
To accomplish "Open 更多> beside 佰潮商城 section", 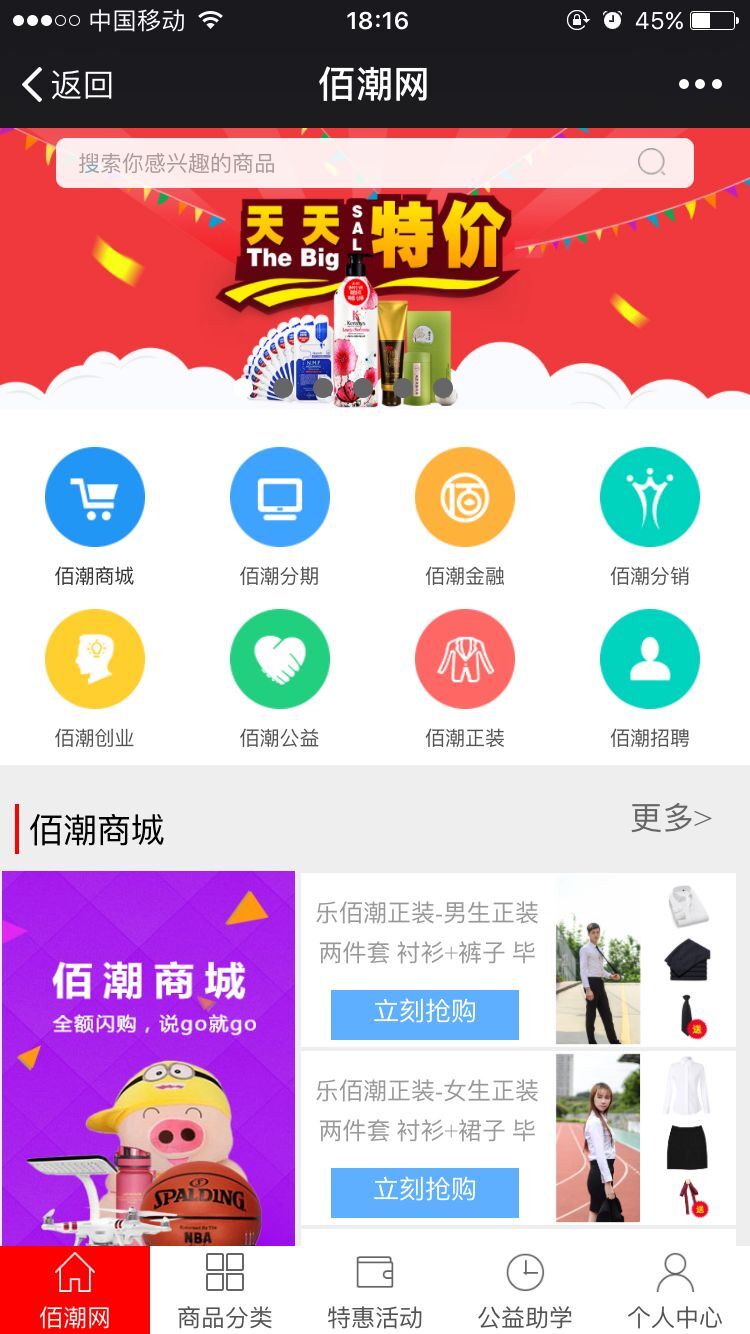I will tap(669, 819).
